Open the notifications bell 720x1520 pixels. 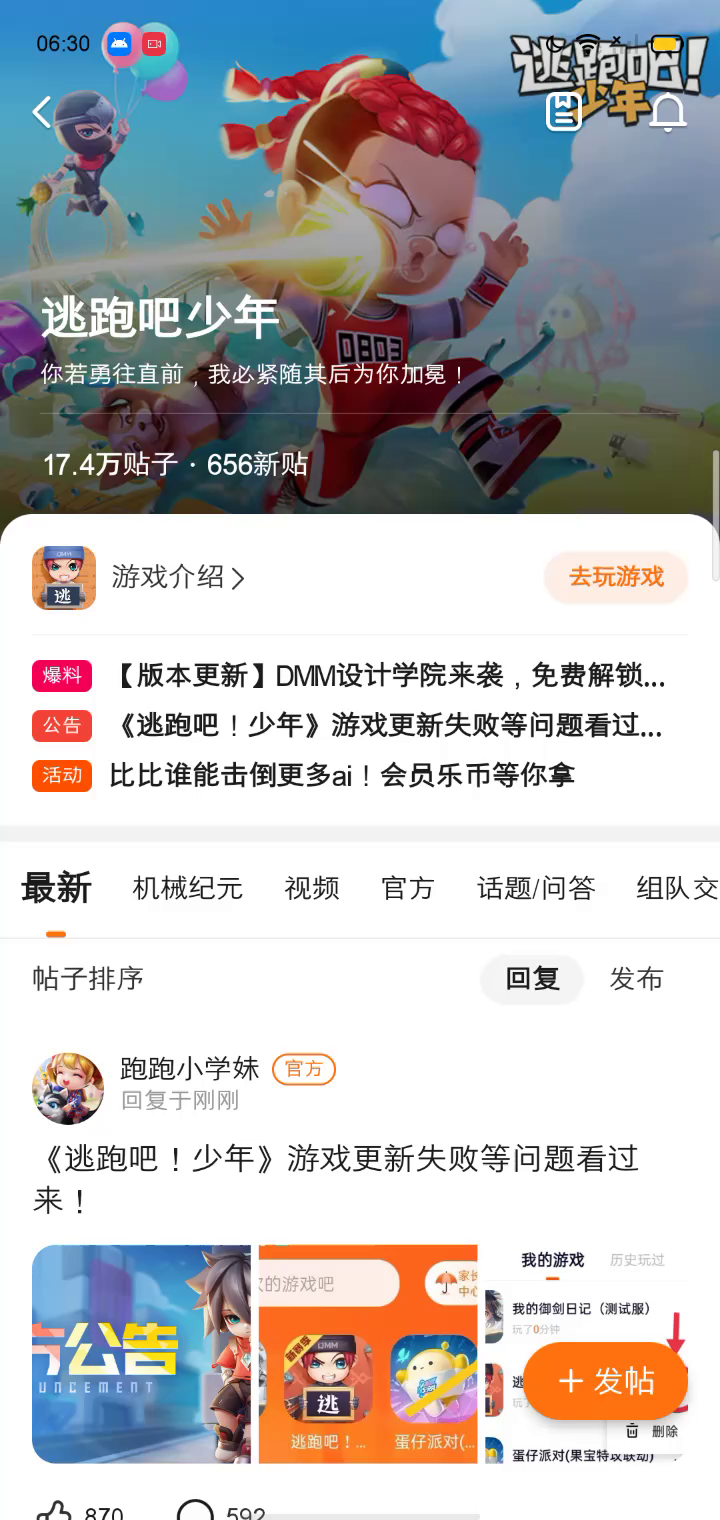tap(668, 112)
